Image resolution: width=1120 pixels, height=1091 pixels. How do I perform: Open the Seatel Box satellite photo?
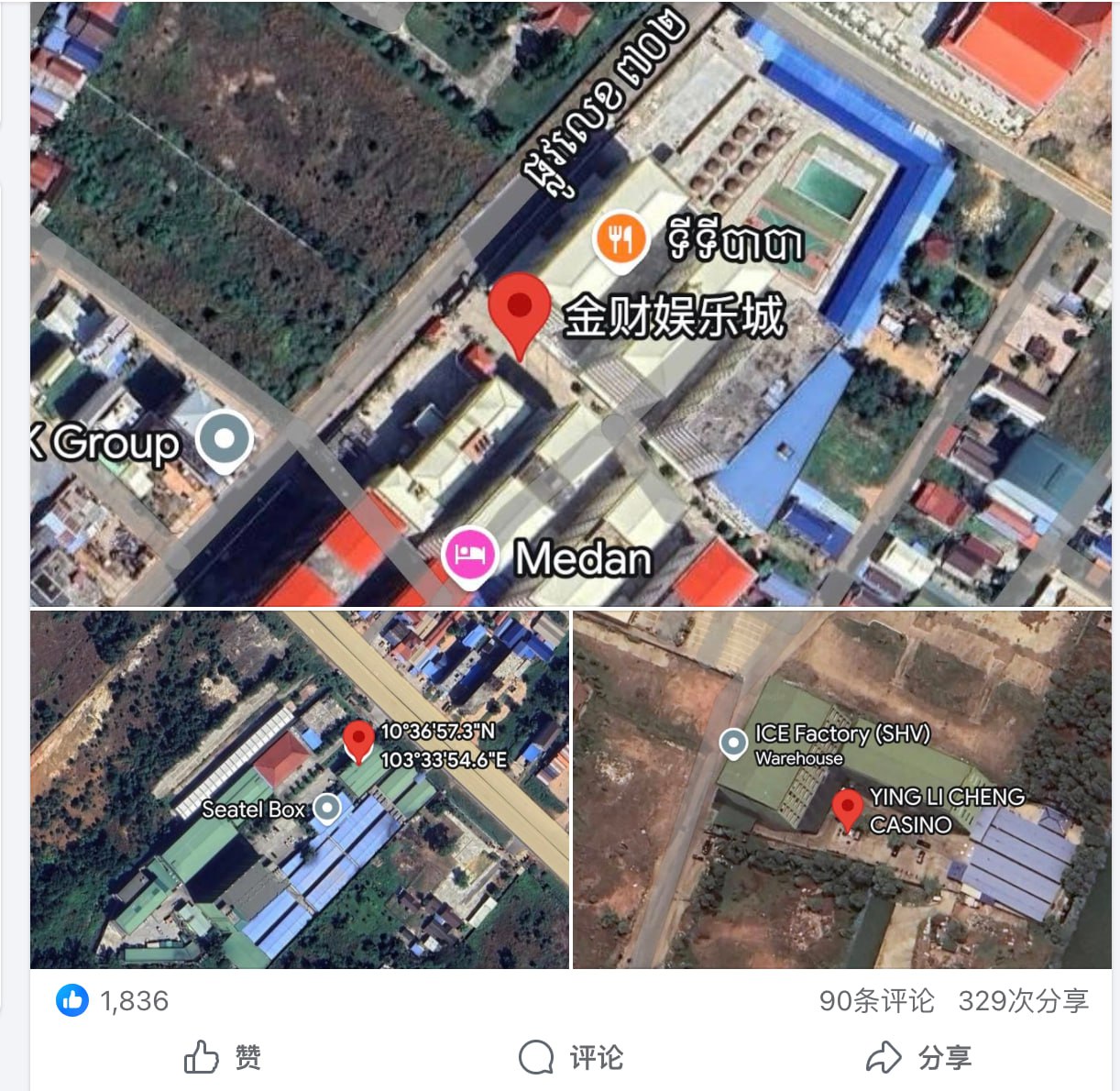click(x=299, y=789)
